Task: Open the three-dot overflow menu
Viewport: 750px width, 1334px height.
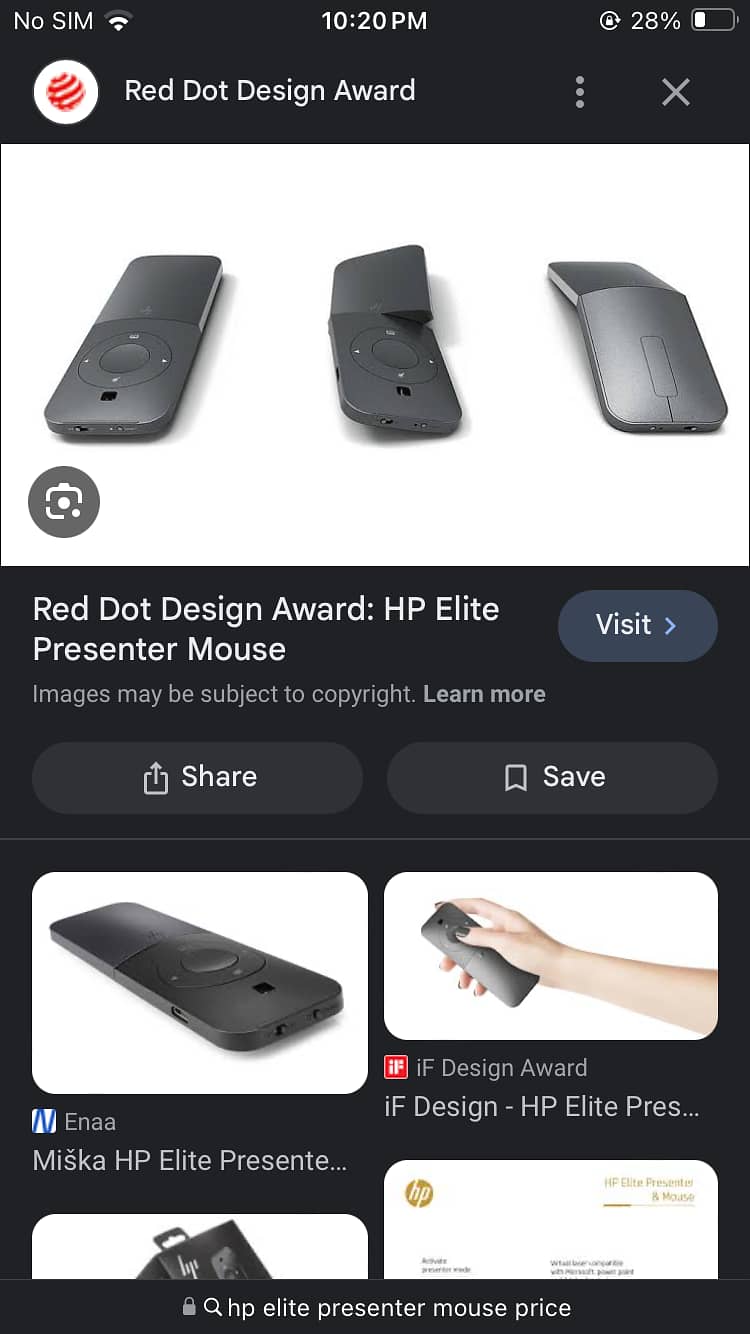Action: pyautogui.click(x=580, y=92)
